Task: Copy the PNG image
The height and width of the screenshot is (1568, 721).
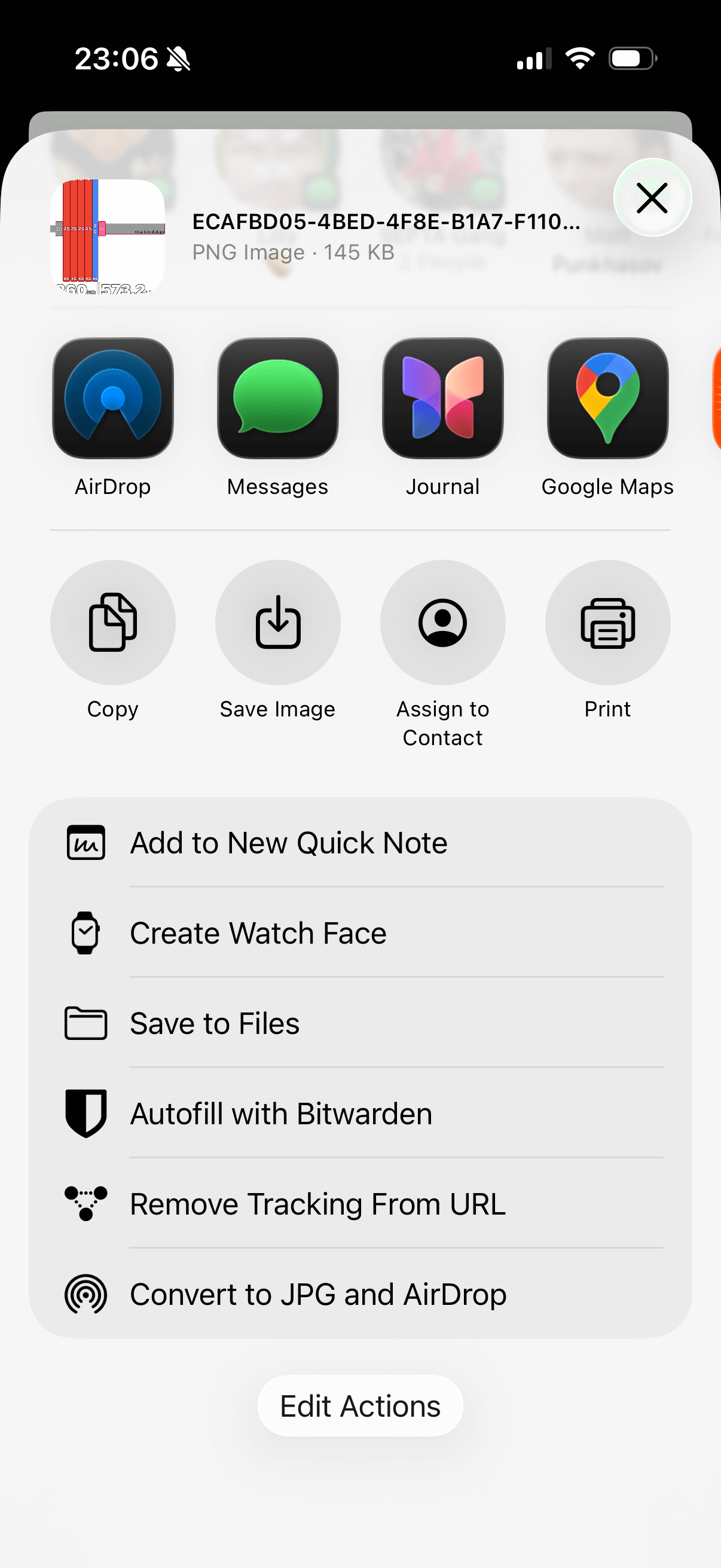Action: pos(112,621)
